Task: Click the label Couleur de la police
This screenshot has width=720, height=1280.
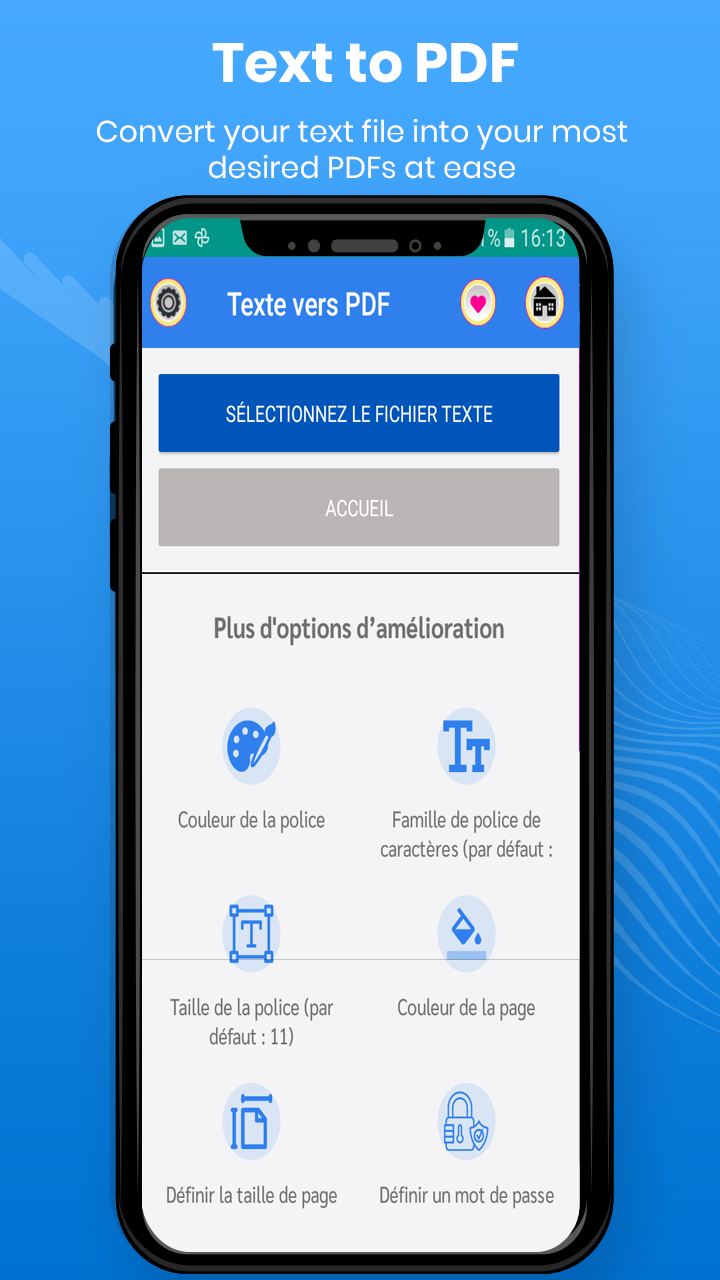Action: [x=251, y=820]
